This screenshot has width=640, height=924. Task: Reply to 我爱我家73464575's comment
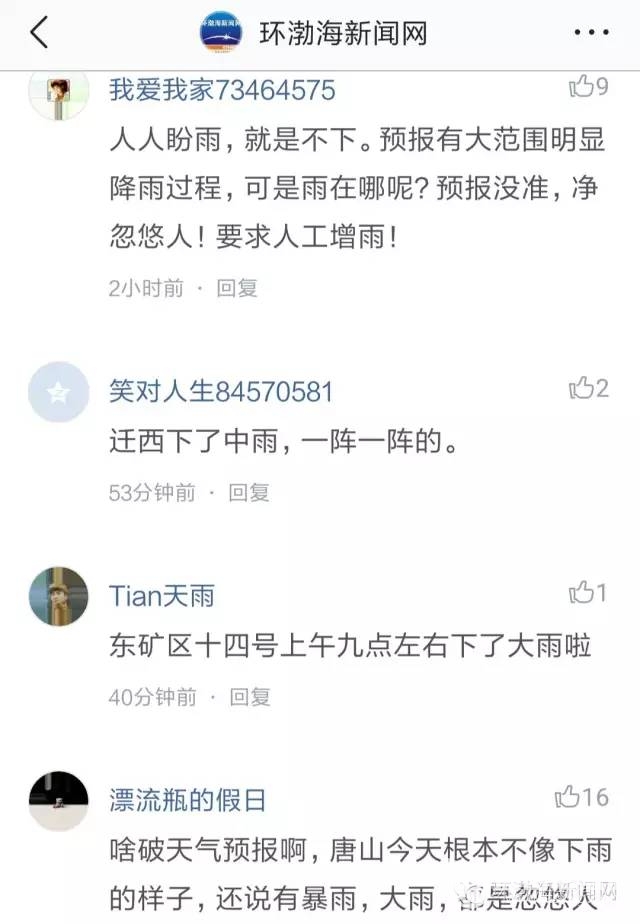coord(238,288)
